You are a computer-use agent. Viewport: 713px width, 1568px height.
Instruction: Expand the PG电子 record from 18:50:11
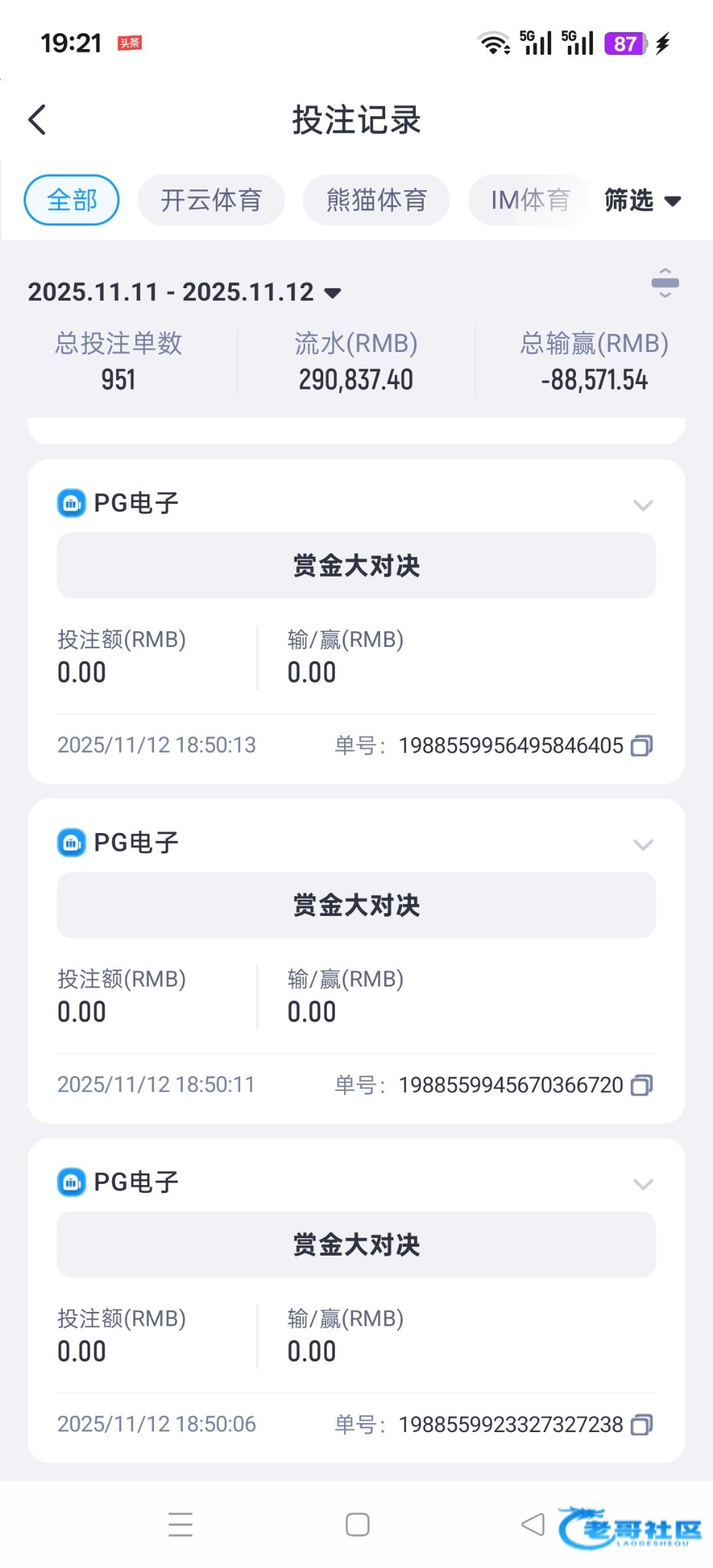coord(643,845)
